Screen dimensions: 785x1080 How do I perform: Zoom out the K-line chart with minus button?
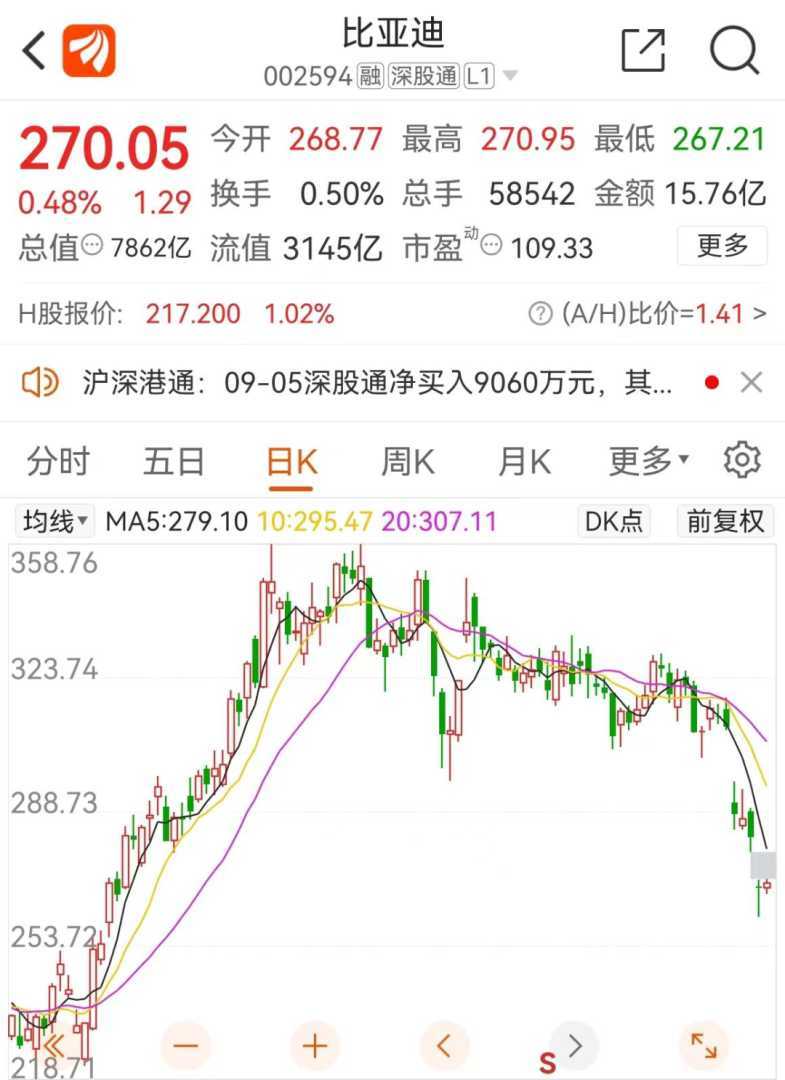click(185, 1046)
